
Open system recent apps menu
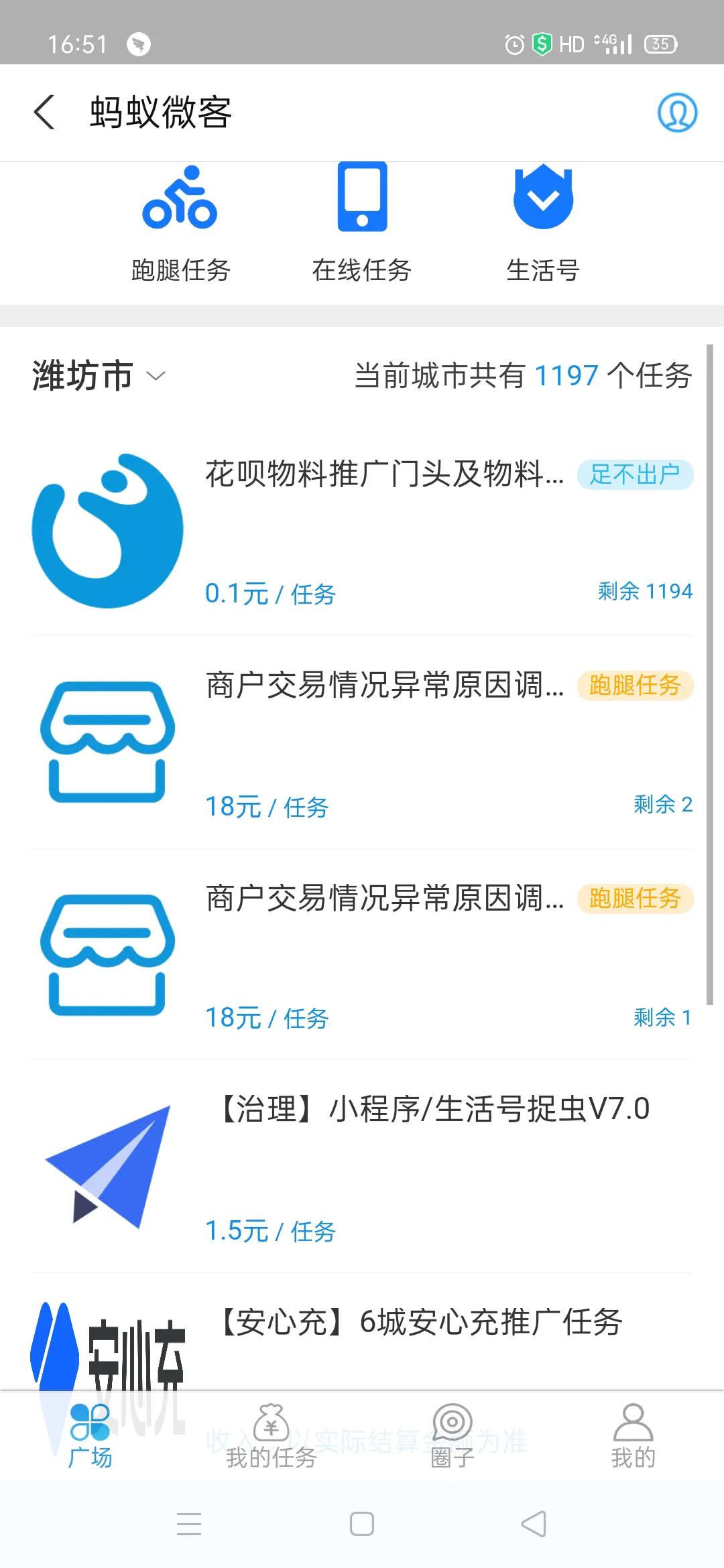(189, 1524)
